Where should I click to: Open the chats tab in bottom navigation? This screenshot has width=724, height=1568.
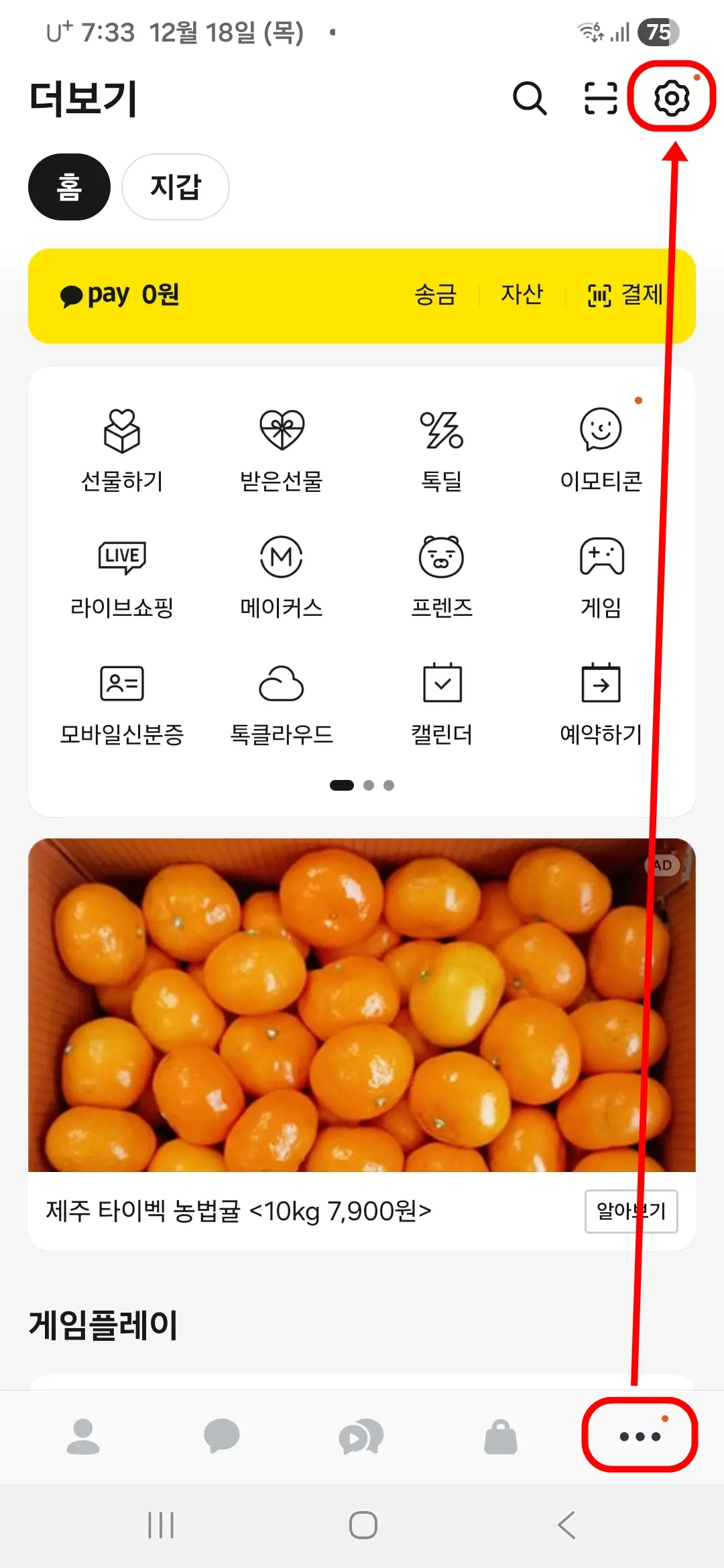tap(222, 1435)
